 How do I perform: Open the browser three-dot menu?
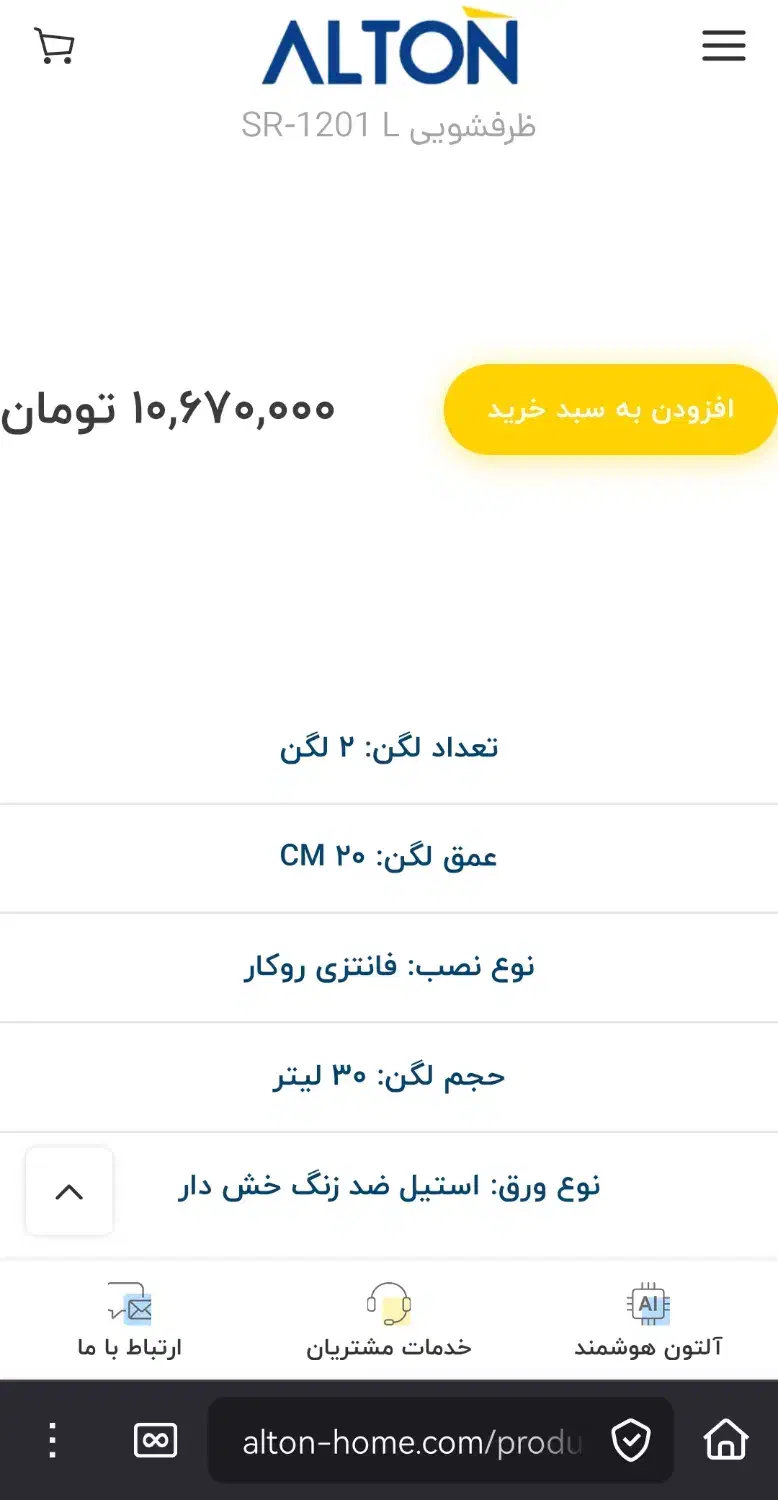pyautogui.click(x=52, y=1440)
